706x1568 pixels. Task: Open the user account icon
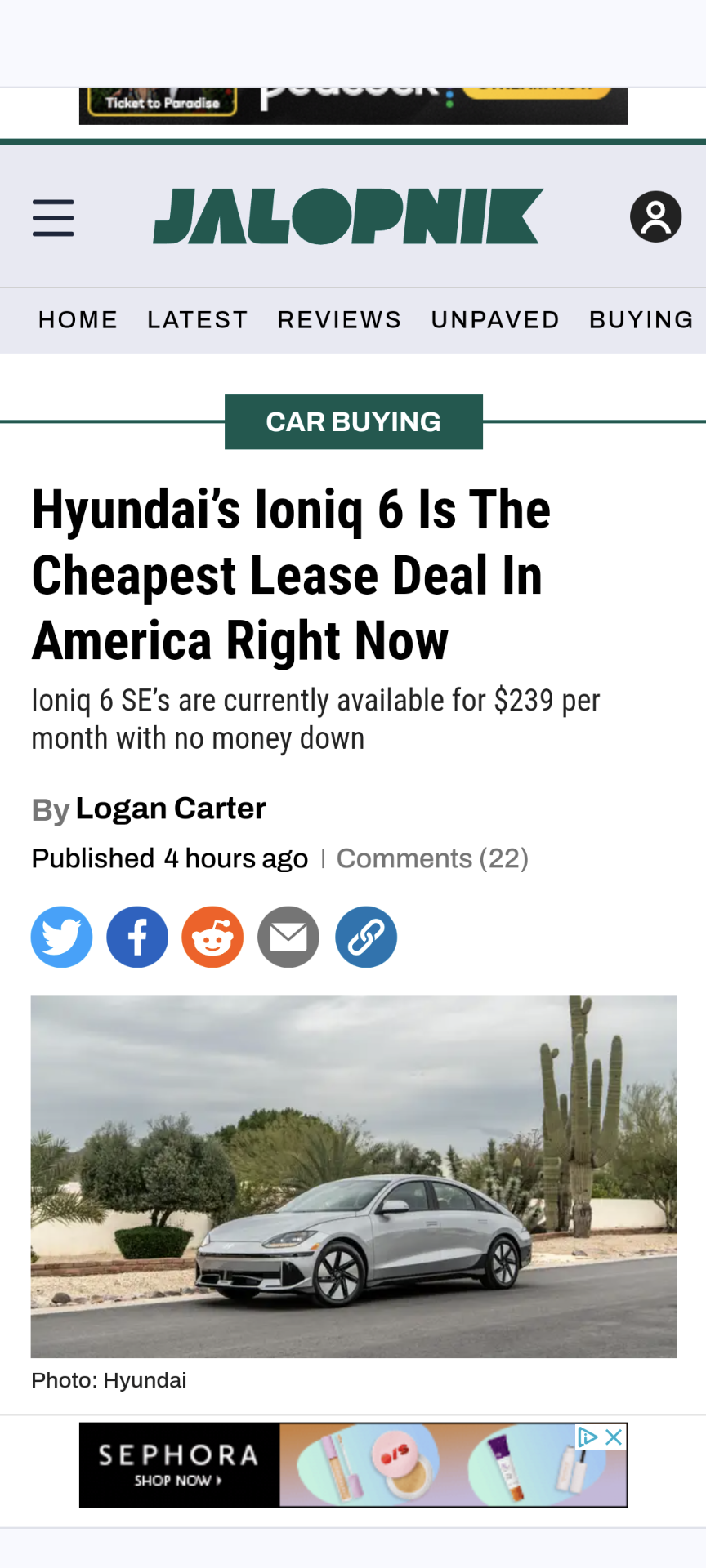655,216
